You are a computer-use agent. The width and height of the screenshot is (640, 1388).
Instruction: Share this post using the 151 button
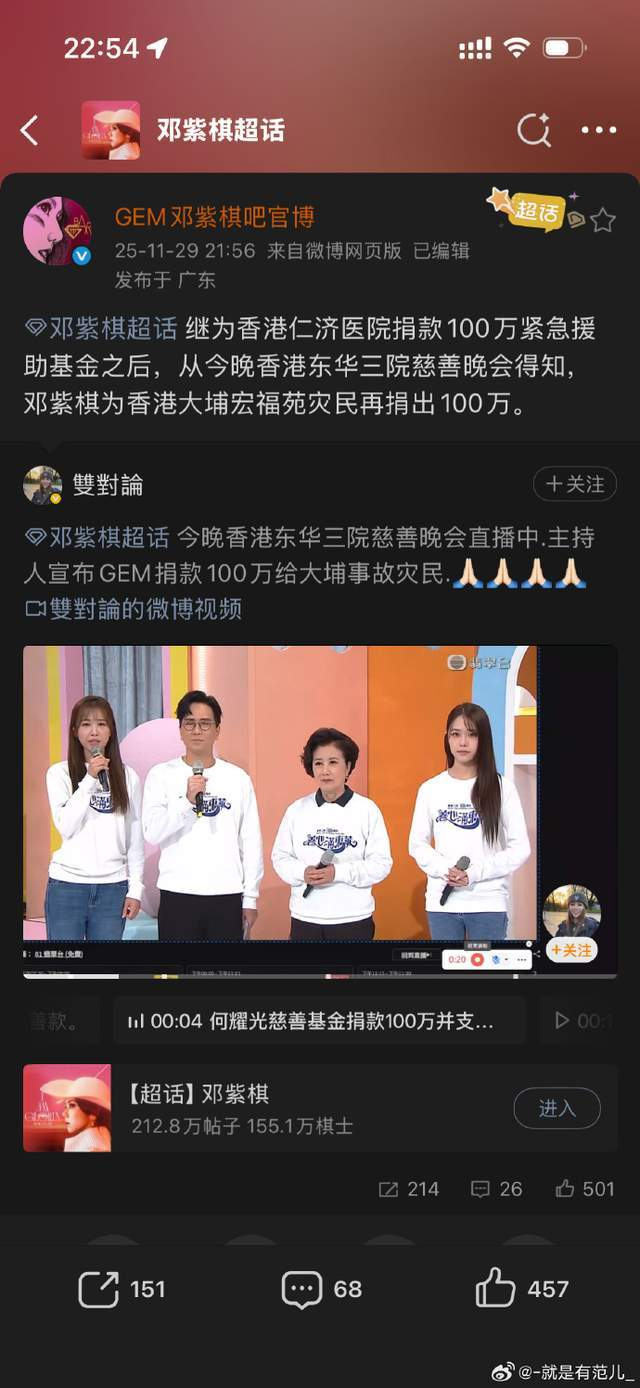coord(122,1289)
